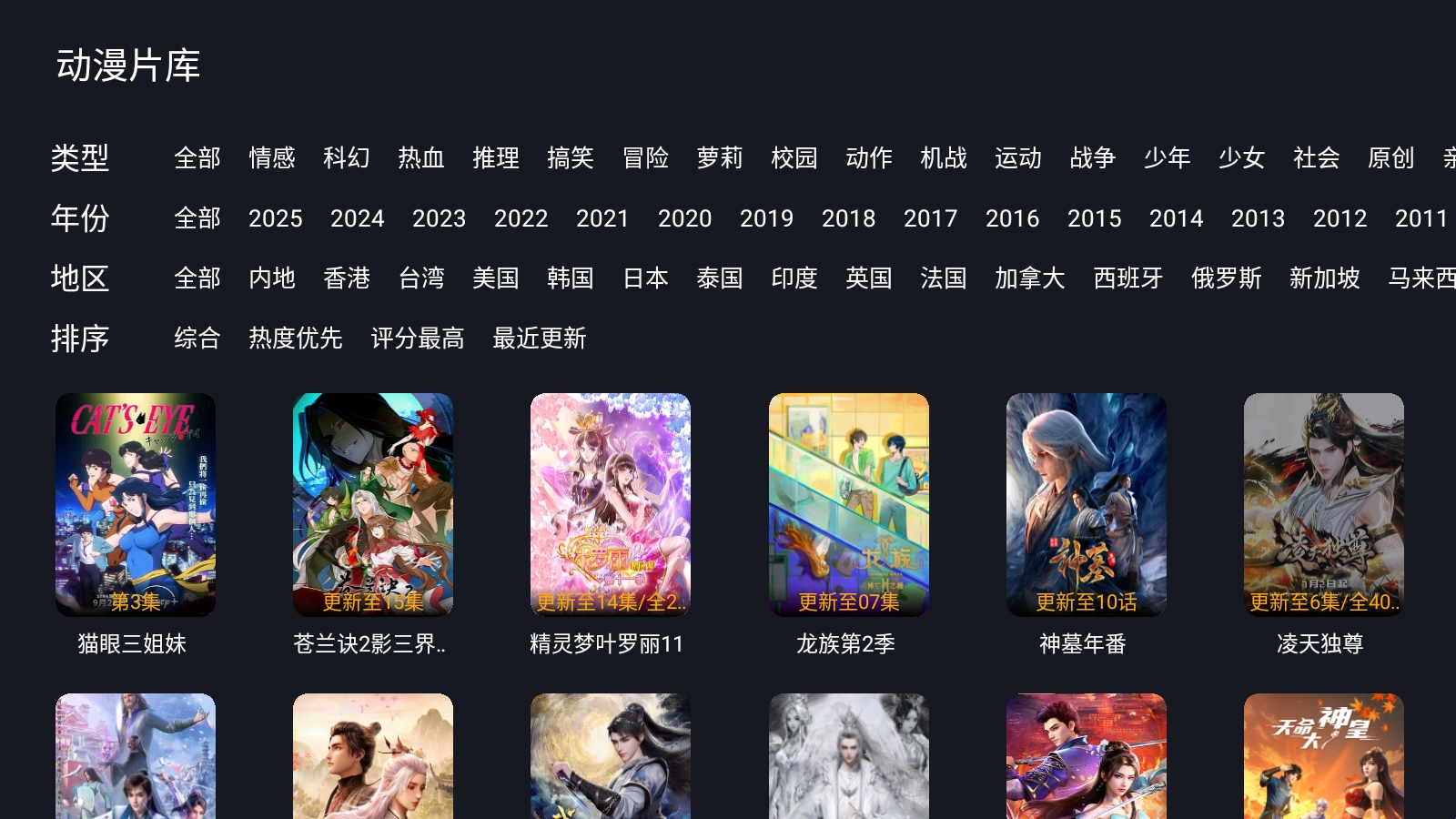
Task: Open 精灵梦叶罗丽11
Action: click(611, 505)
